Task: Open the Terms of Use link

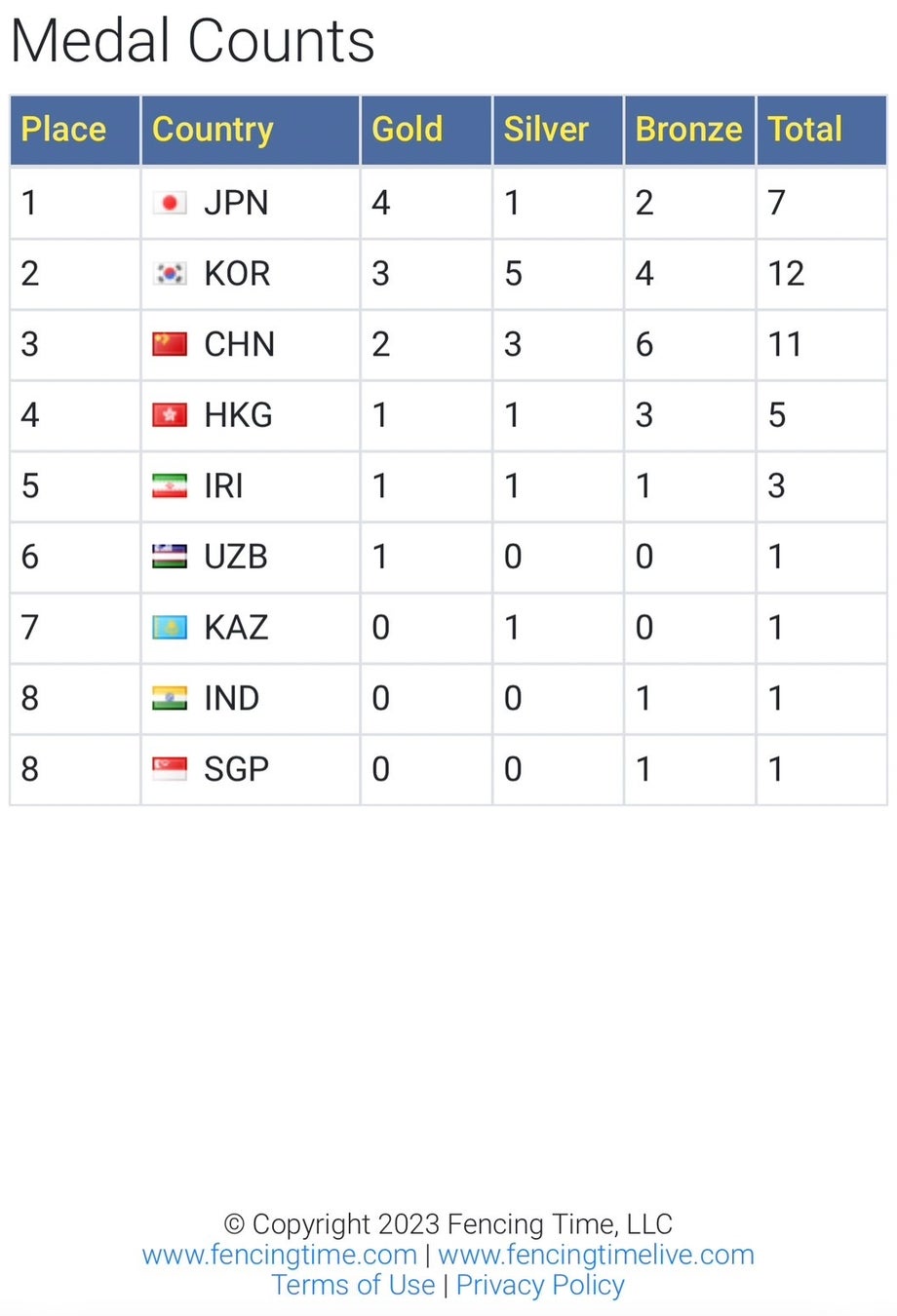Action: pyautogui.click(x=353, y=1285)
